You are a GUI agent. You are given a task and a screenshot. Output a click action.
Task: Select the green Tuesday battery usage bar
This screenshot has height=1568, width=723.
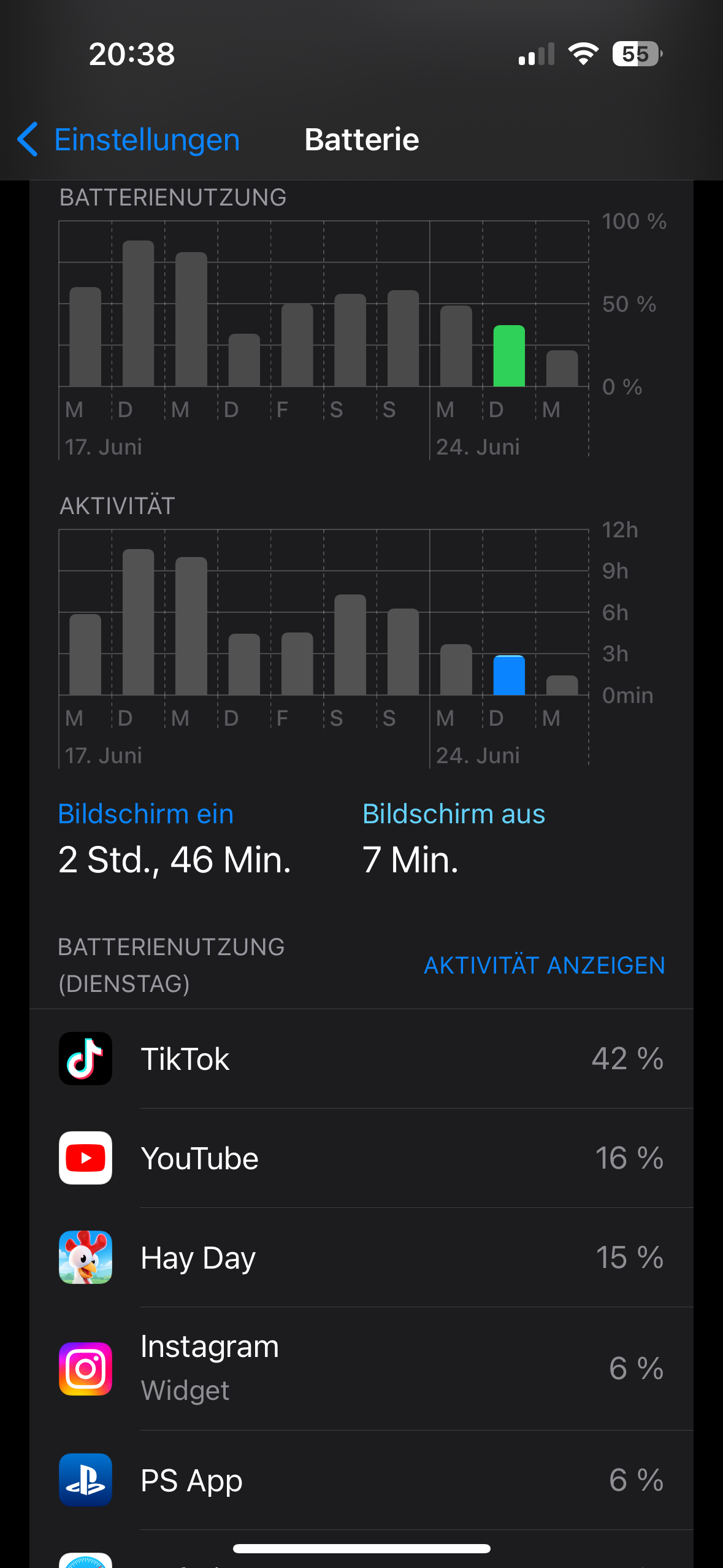[x=509, y=356]
